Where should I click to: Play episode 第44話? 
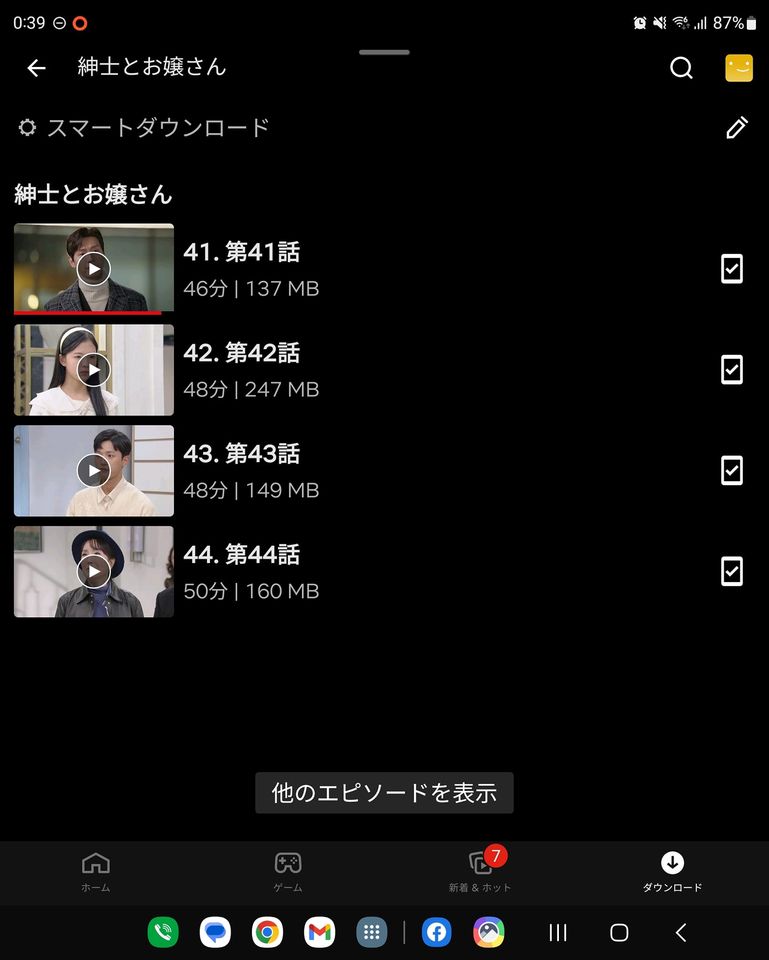click(94, 572)
